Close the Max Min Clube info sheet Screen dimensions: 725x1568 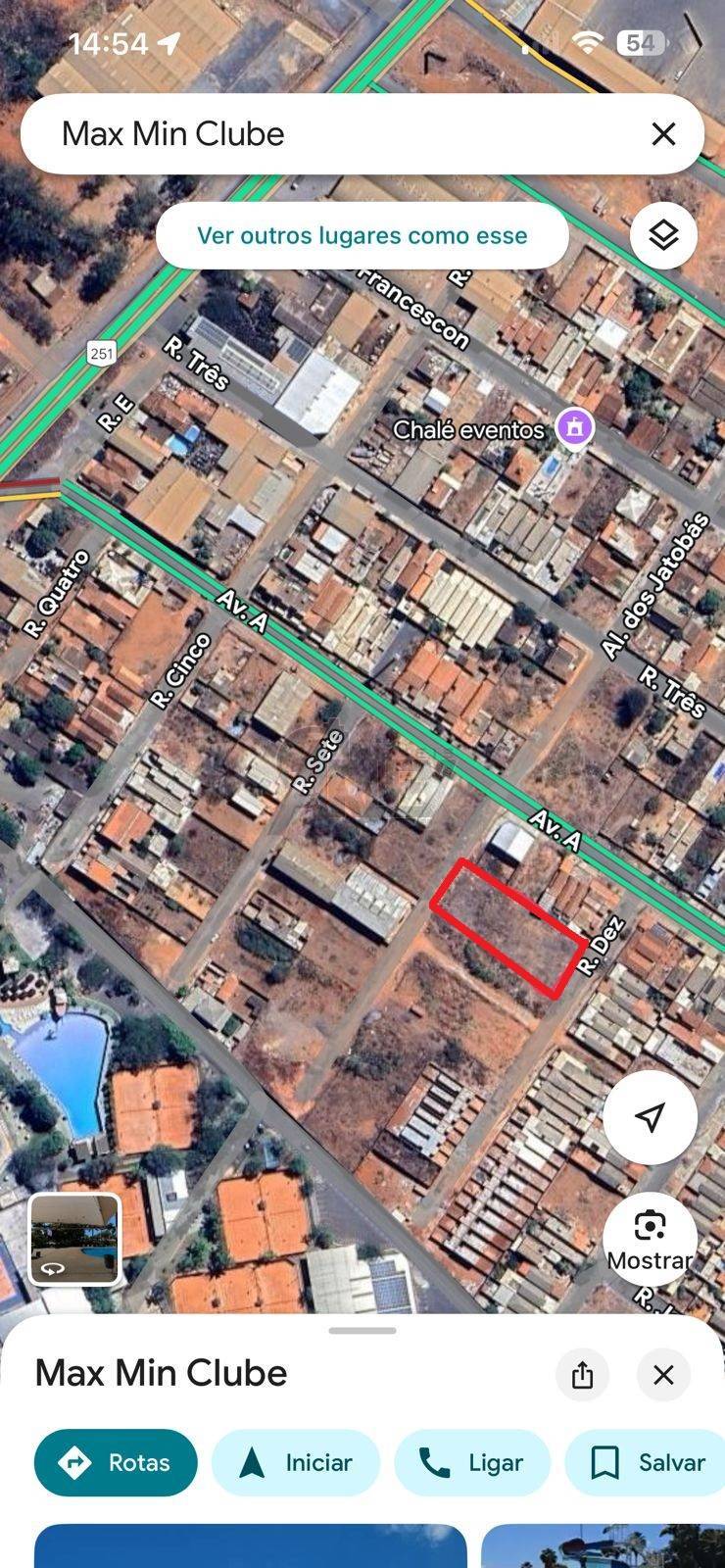tap(663, 1375)
